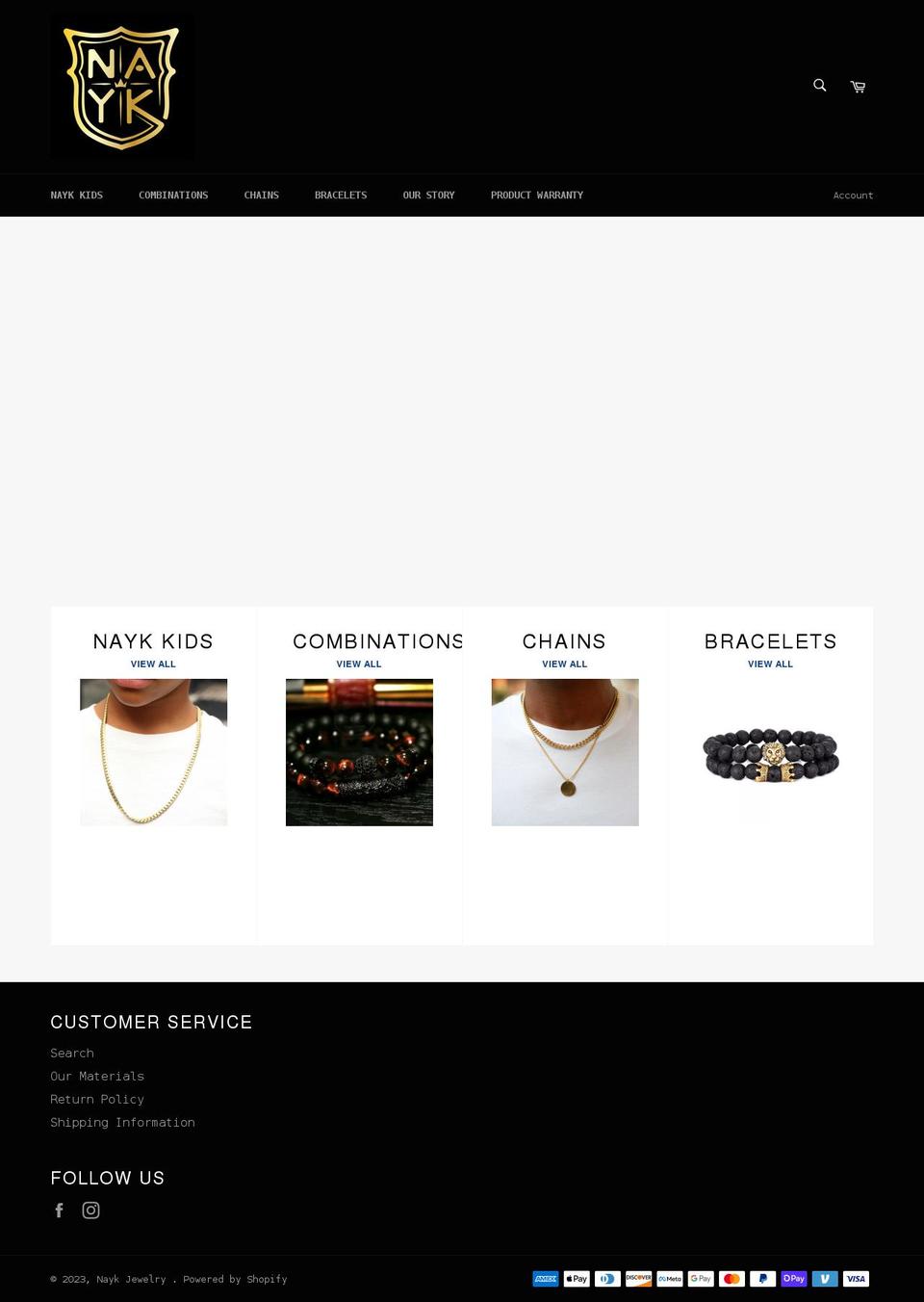Select the Visa payment badge

tap(856, 1279)
